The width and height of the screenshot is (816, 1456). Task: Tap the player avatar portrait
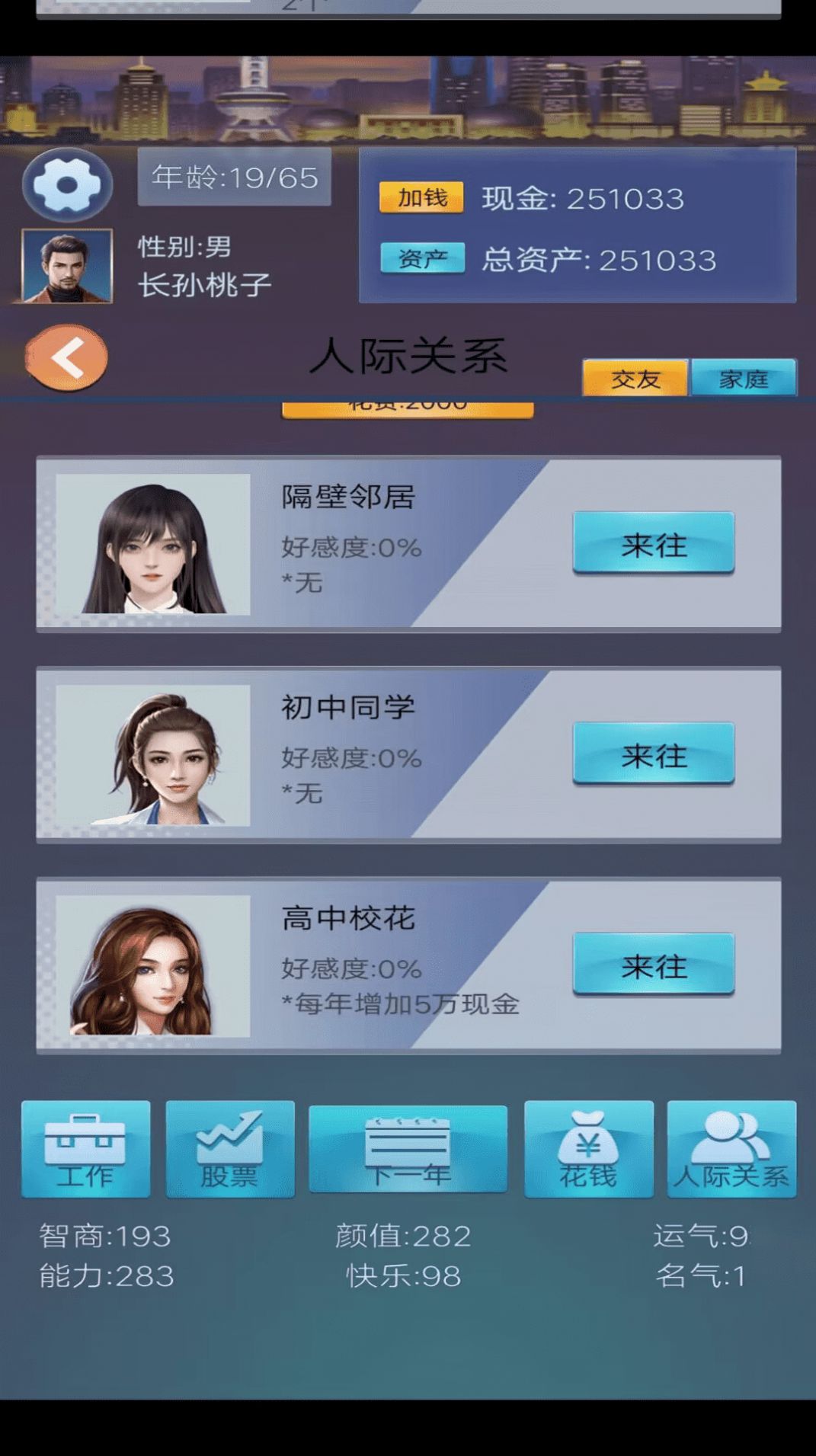[x=67, y=266]
